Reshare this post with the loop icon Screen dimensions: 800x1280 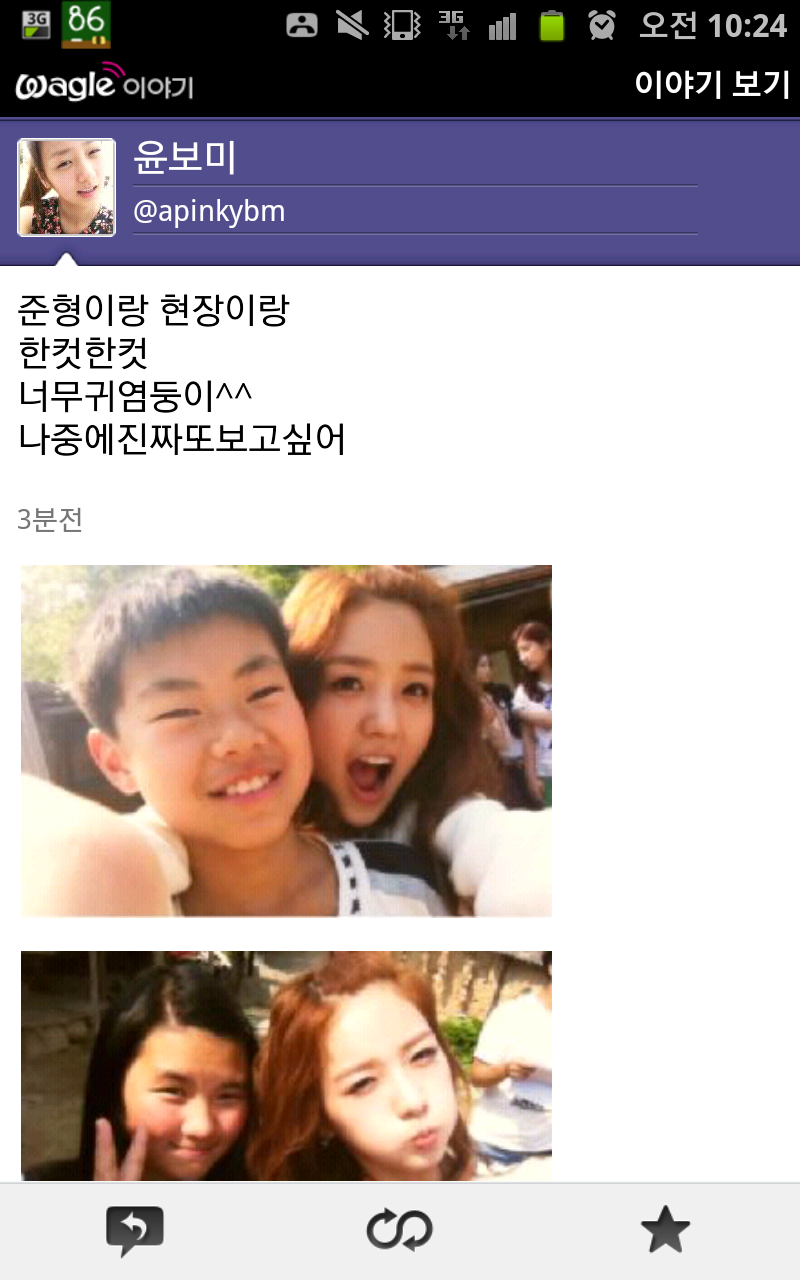coord(400,1231)
